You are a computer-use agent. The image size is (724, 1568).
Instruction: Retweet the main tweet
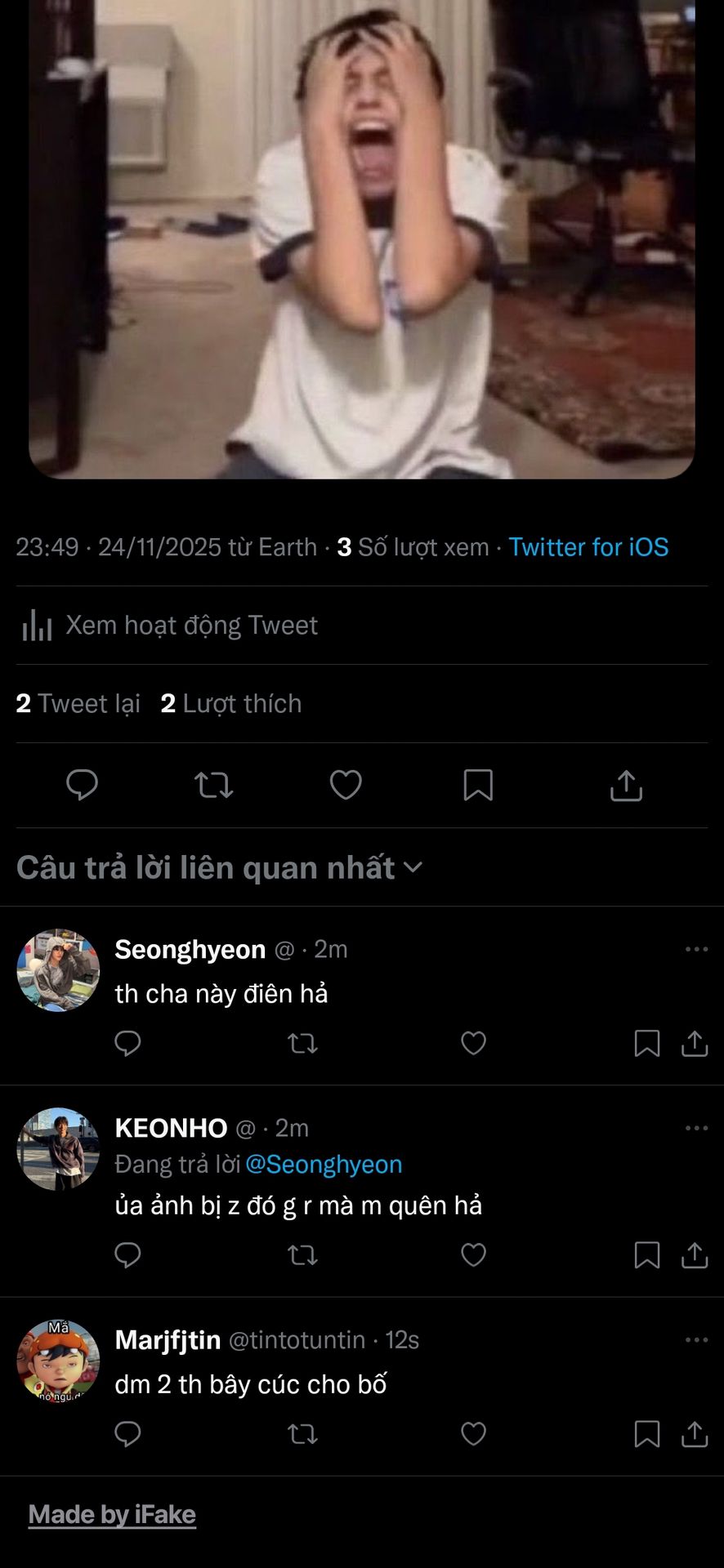[x=214, y=785]
